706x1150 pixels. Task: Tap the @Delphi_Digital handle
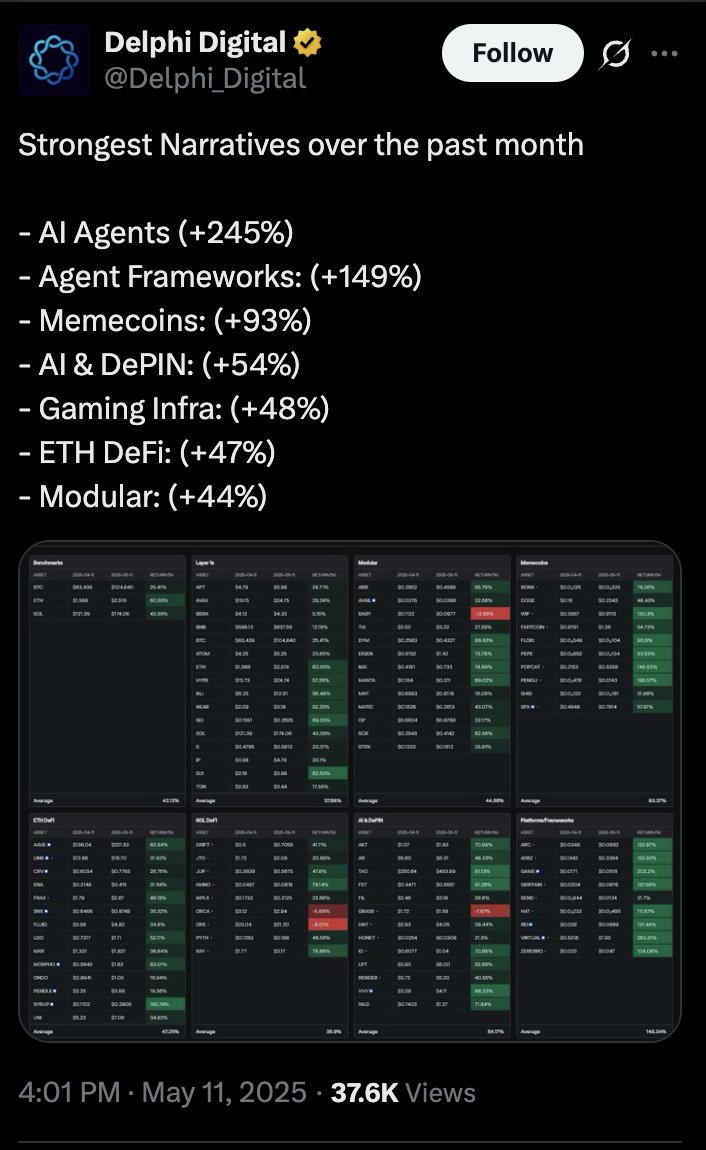(x=205, y=78)
